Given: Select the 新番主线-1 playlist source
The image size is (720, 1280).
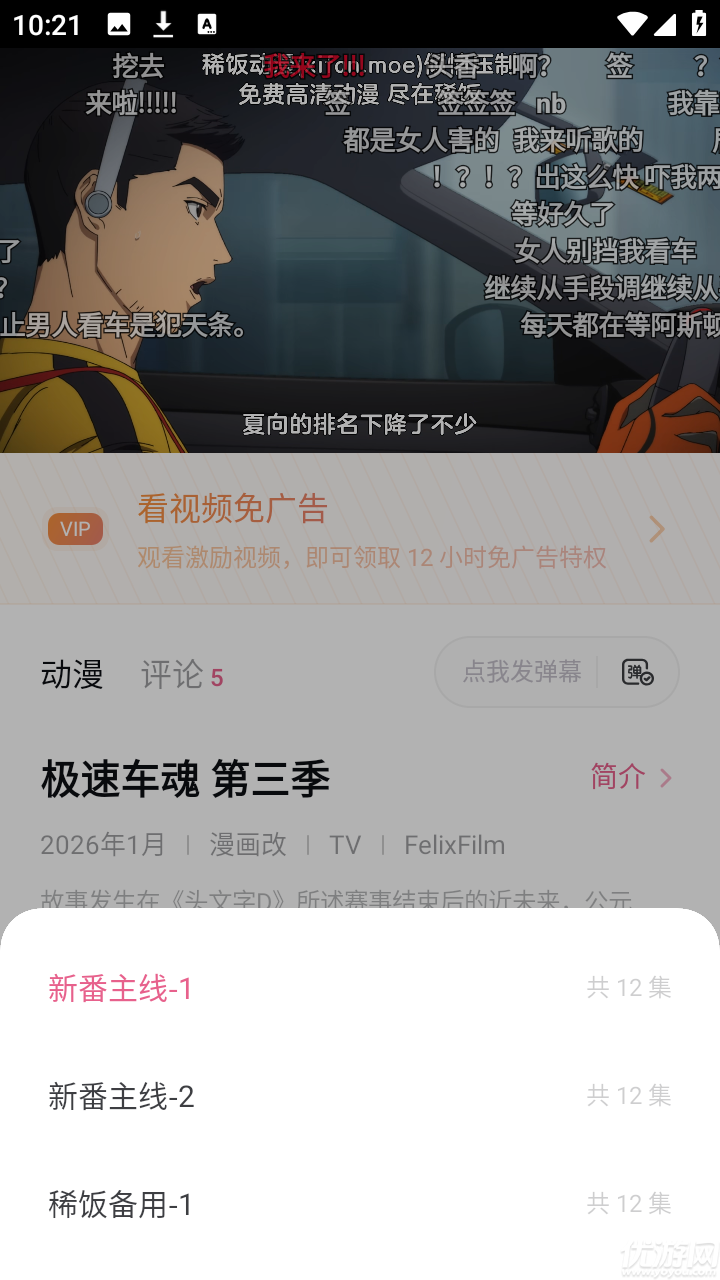Looking at the screenshot, I should [120, 987].
